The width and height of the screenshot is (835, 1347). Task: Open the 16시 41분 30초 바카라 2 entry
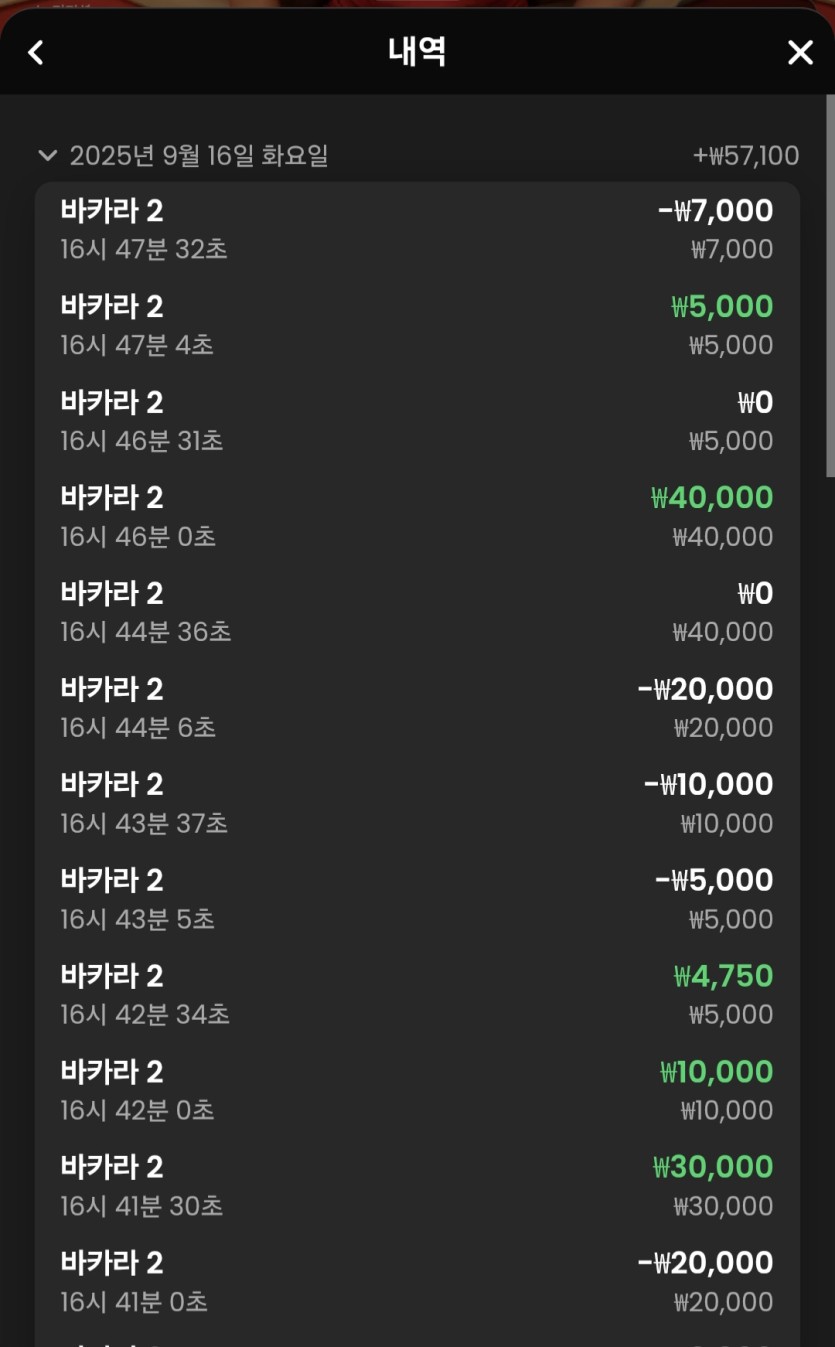tap(417, 1186)
